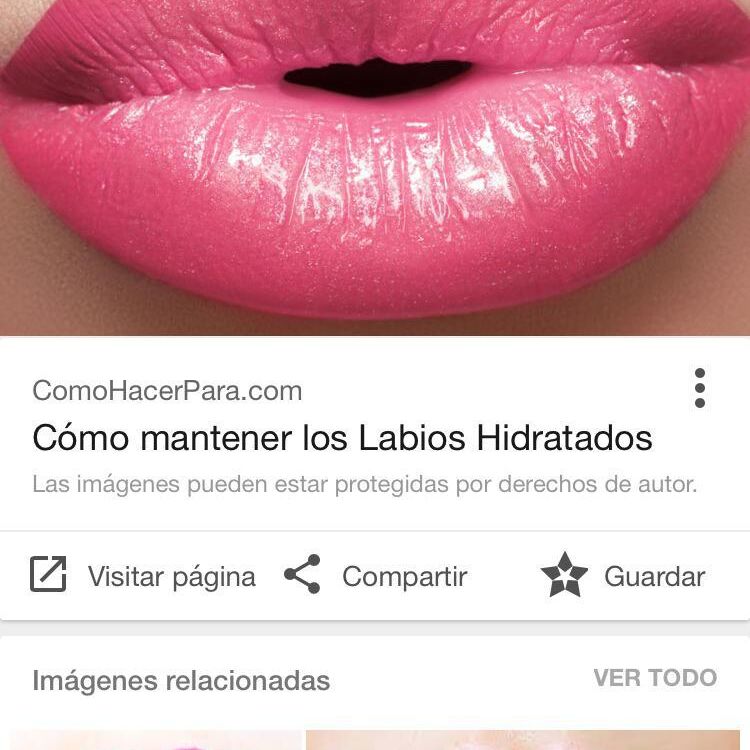Tap Visitar página button

pos(143,576)
